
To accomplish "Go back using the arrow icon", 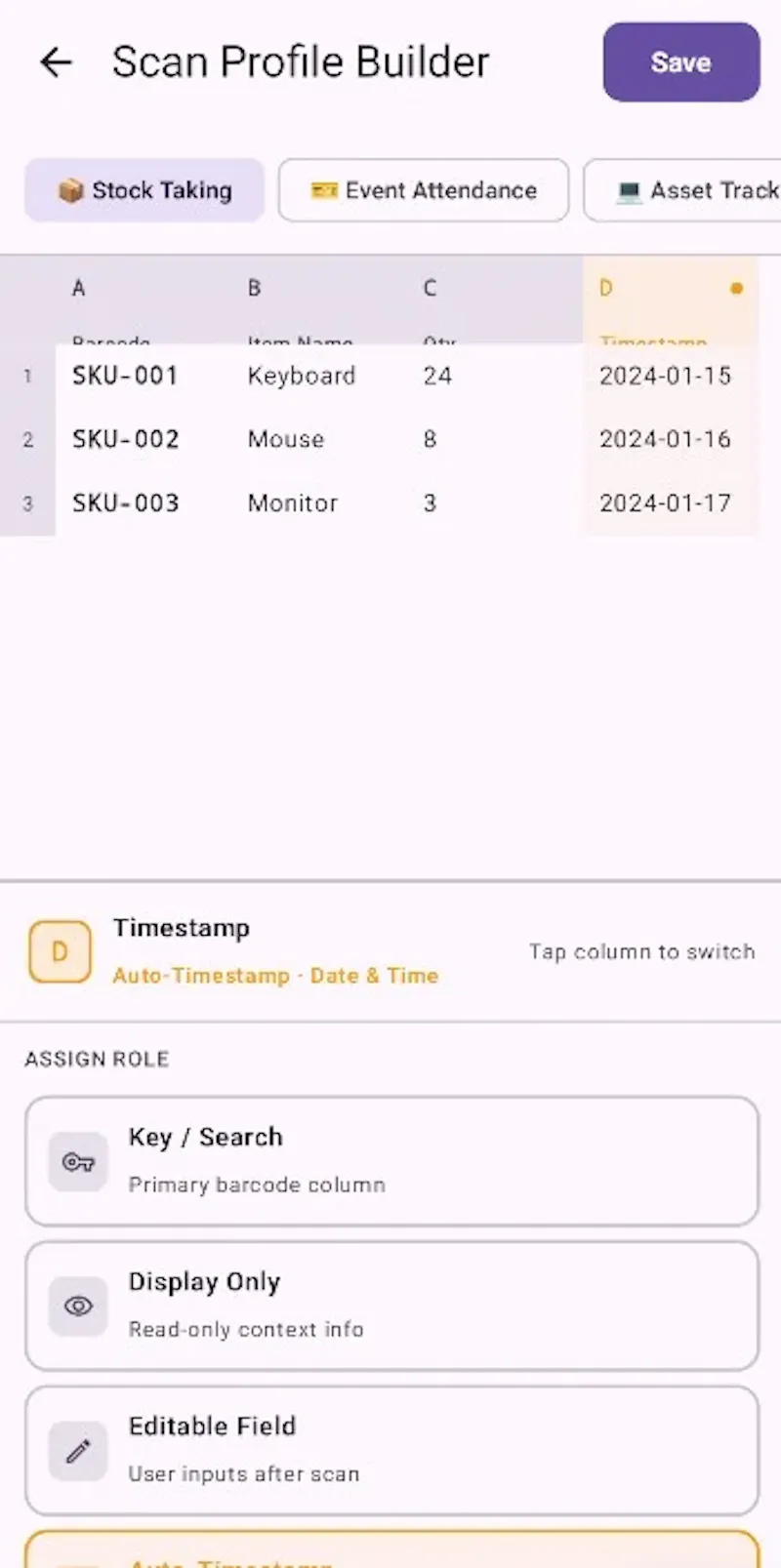I will (56, 62).
